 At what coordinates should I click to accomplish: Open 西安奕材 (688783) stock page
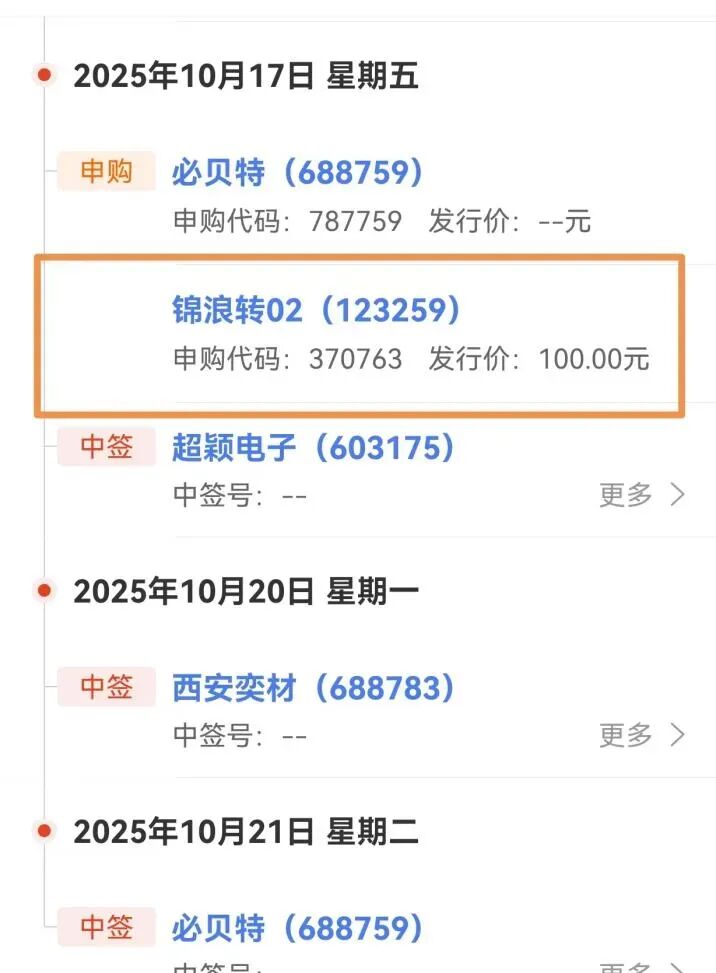[x=313, y=688]
